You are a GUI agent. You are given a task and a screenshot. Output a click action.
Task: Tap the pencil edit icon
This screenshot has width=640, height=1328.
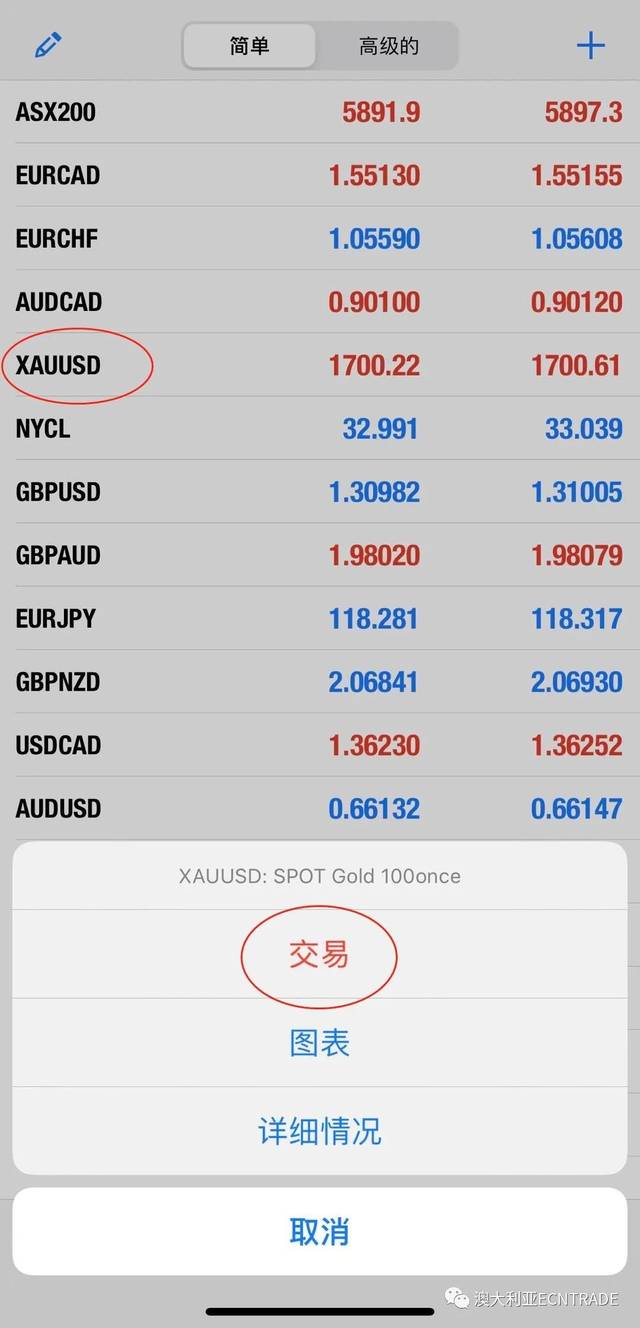[x=48, y=45]
